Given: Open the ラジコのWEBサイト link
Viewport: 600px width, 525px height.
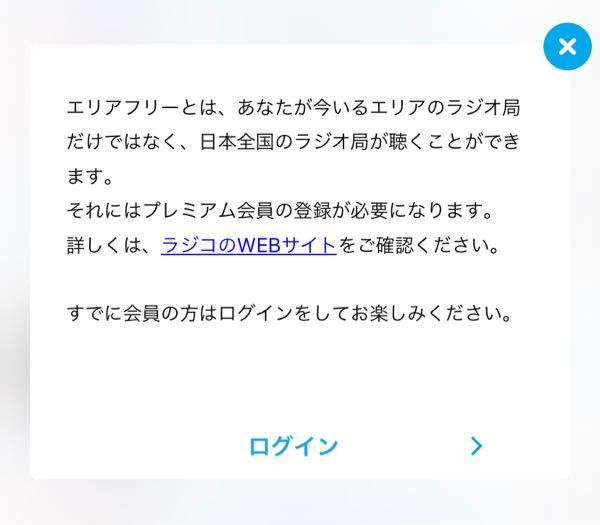Looking at the screenshot, I should (248, 245).
